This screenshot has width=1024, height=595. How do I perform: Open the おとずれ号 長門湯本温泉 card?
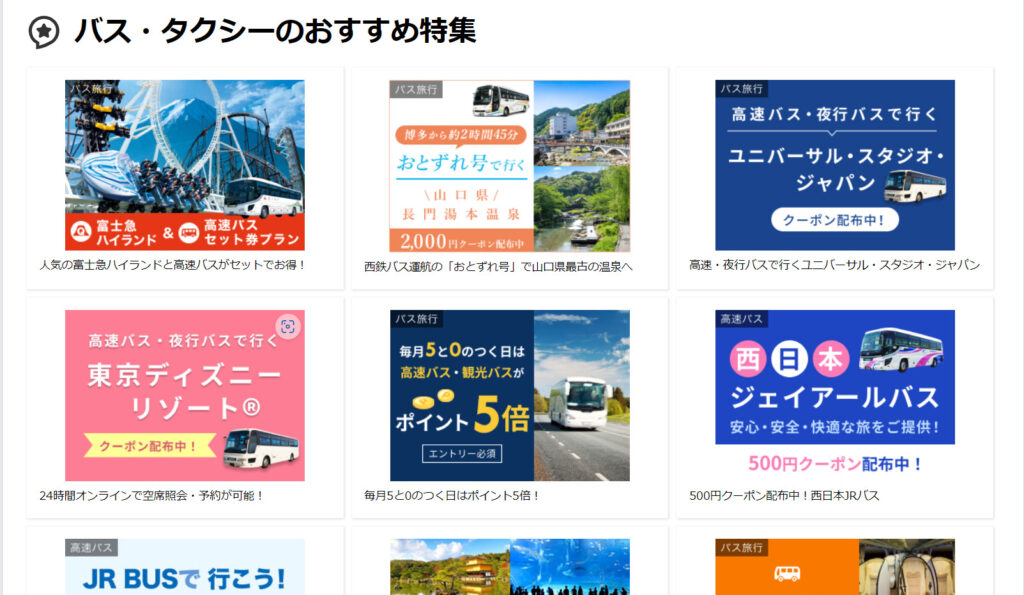click(x=510, y=165)
